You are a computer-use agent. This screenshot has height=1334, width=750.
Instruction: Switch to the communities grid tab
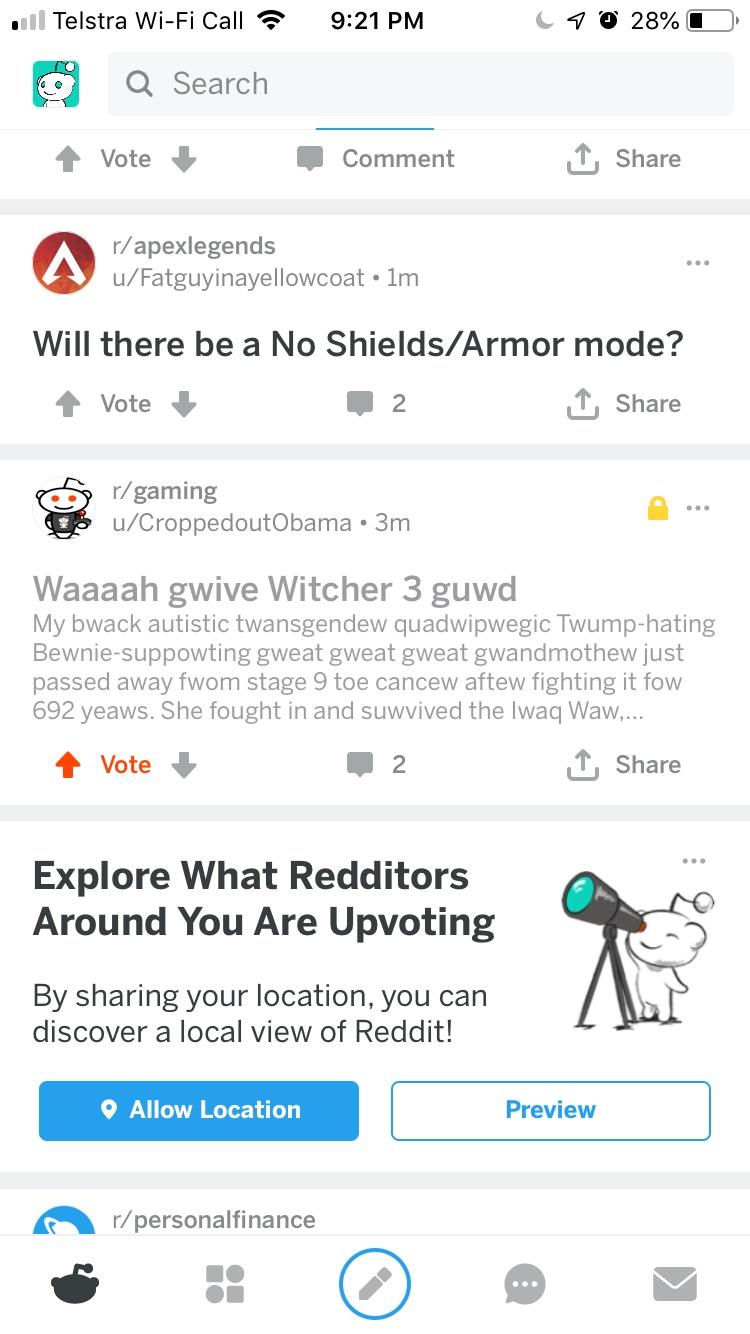point(225,1284)
